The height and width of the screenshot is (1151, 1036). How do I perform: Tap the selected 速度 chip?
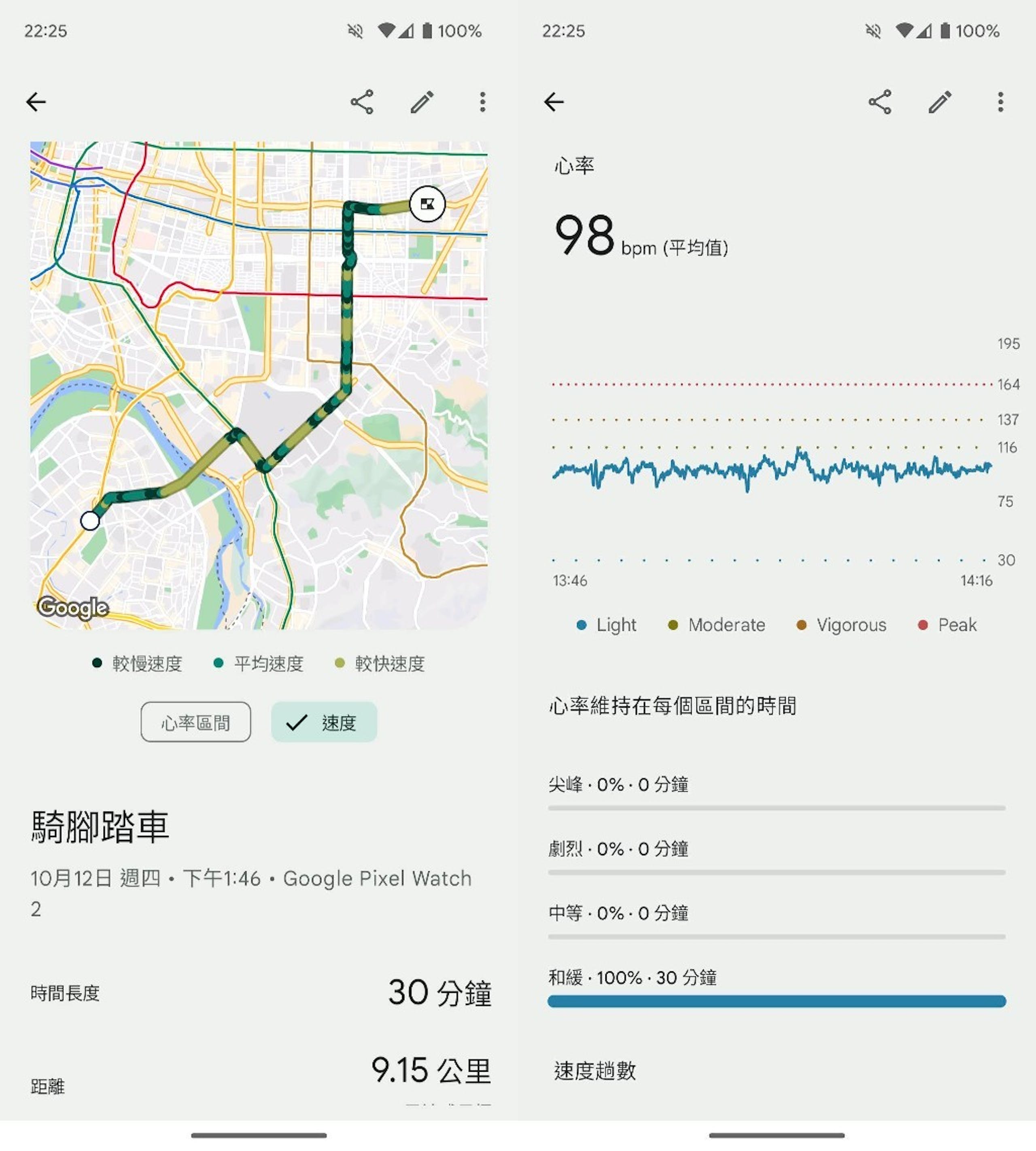(324, 722)
